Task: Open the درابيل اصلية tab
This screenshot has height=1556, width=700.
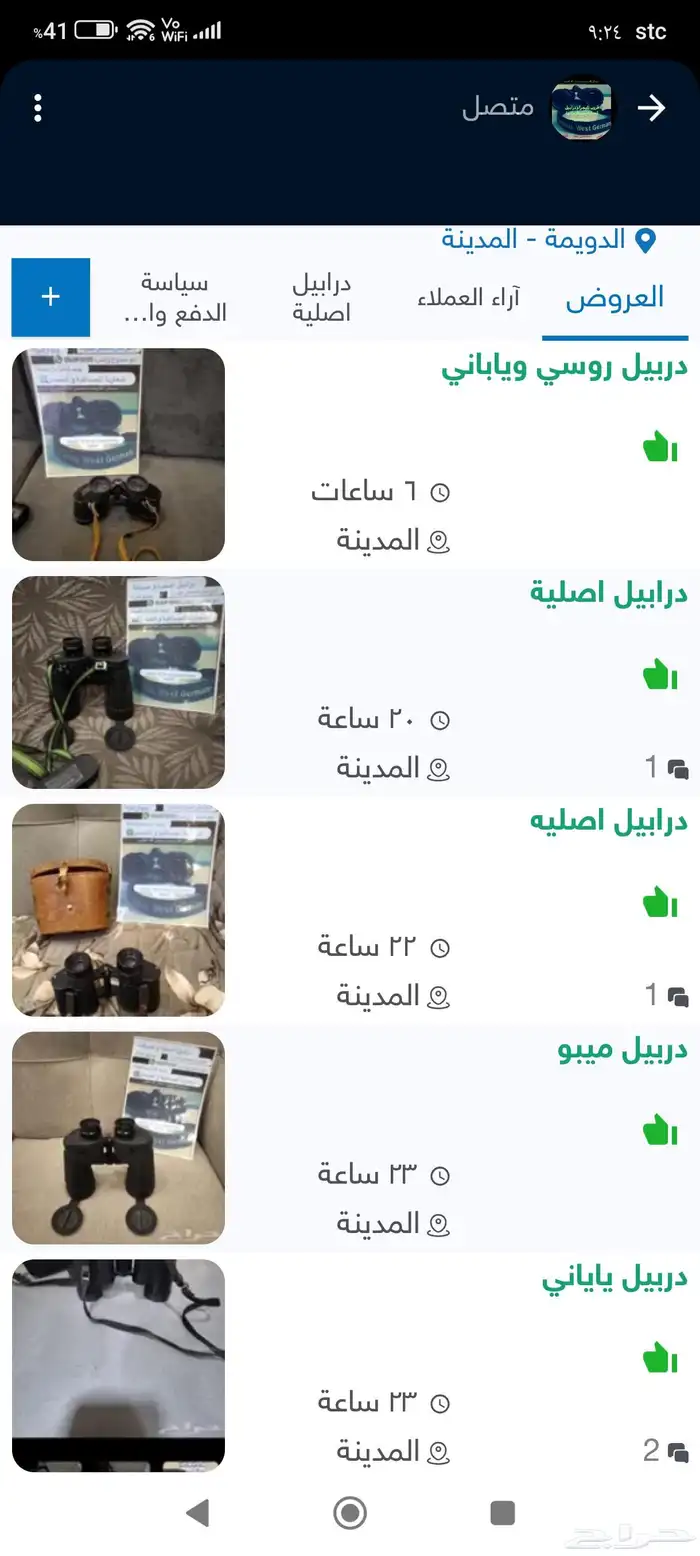Action: click(x=321, y=298)
